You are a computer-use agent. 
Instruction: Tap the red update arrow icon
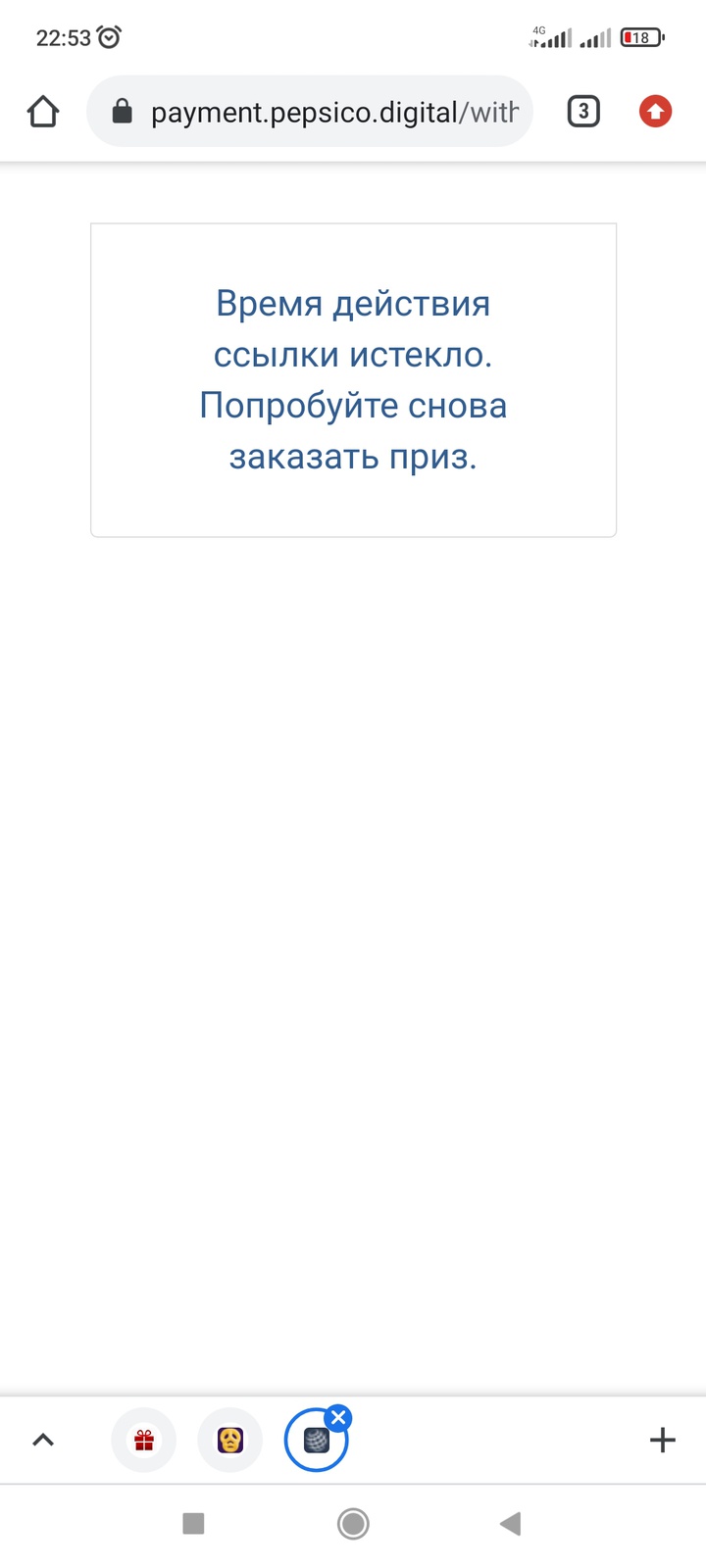pyautogui.click(x=655, y=112)
